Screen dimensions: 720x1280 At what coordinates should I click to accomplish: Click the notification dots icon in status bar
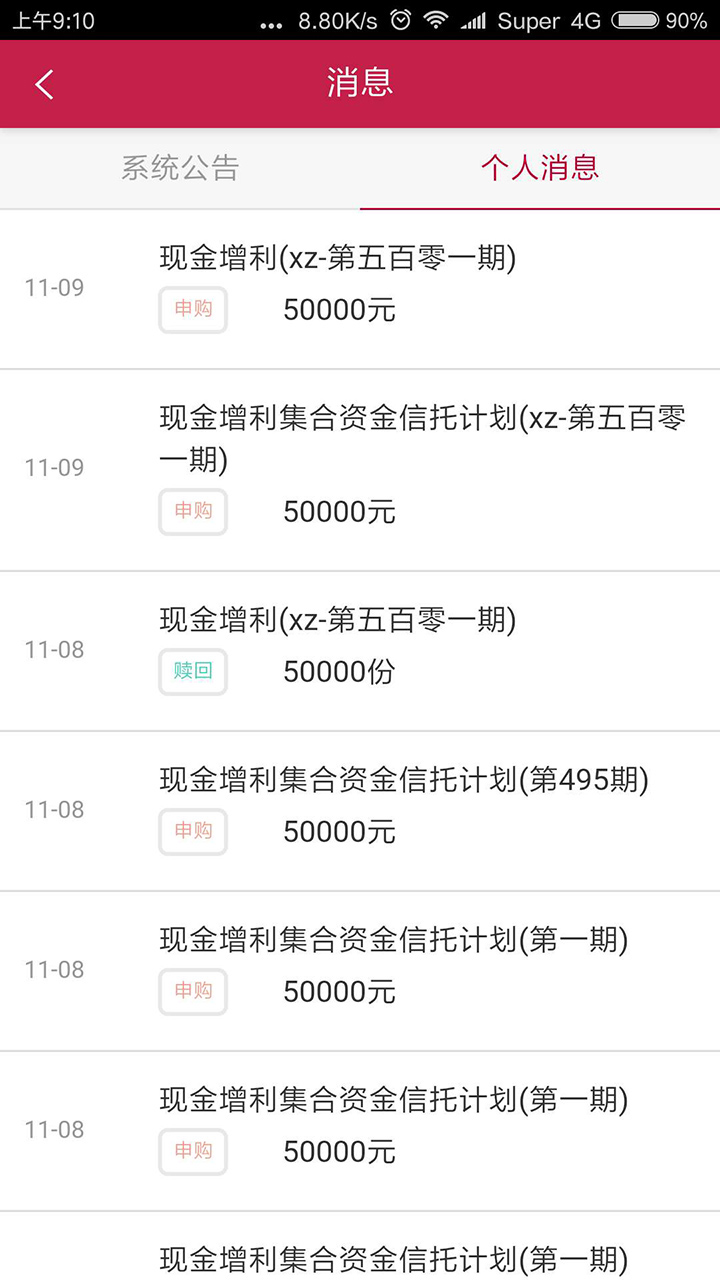pos(269,23)
